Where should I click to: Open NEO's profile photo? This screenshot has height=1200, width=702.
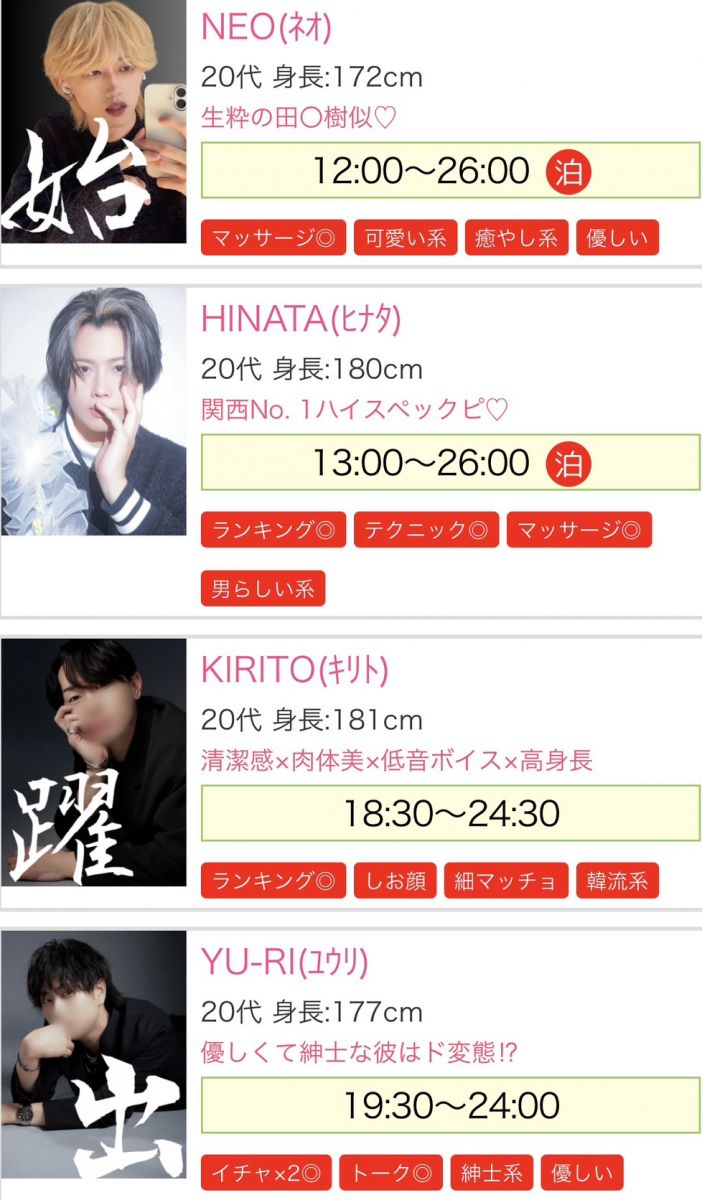[x=93, y=122]
